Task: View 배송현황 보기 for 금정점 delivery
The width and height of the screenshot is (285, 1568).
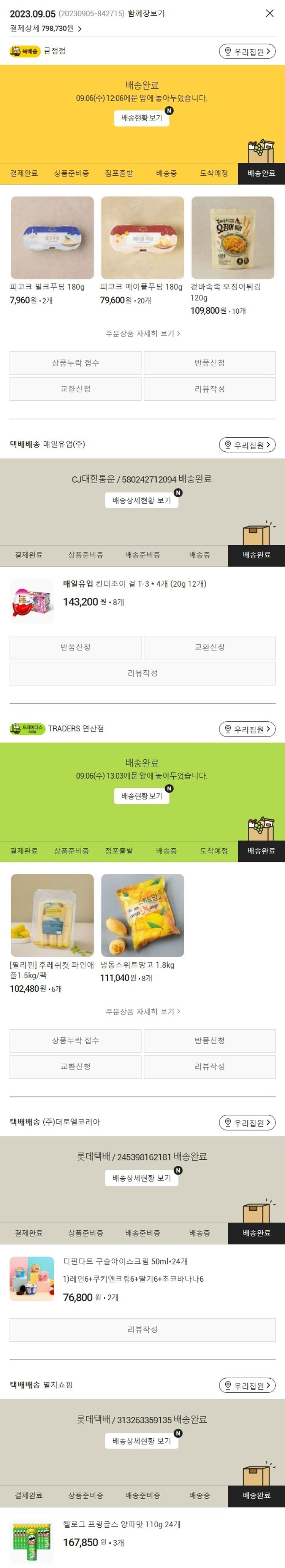Action: pyautogui.click(x=142, y=118)
